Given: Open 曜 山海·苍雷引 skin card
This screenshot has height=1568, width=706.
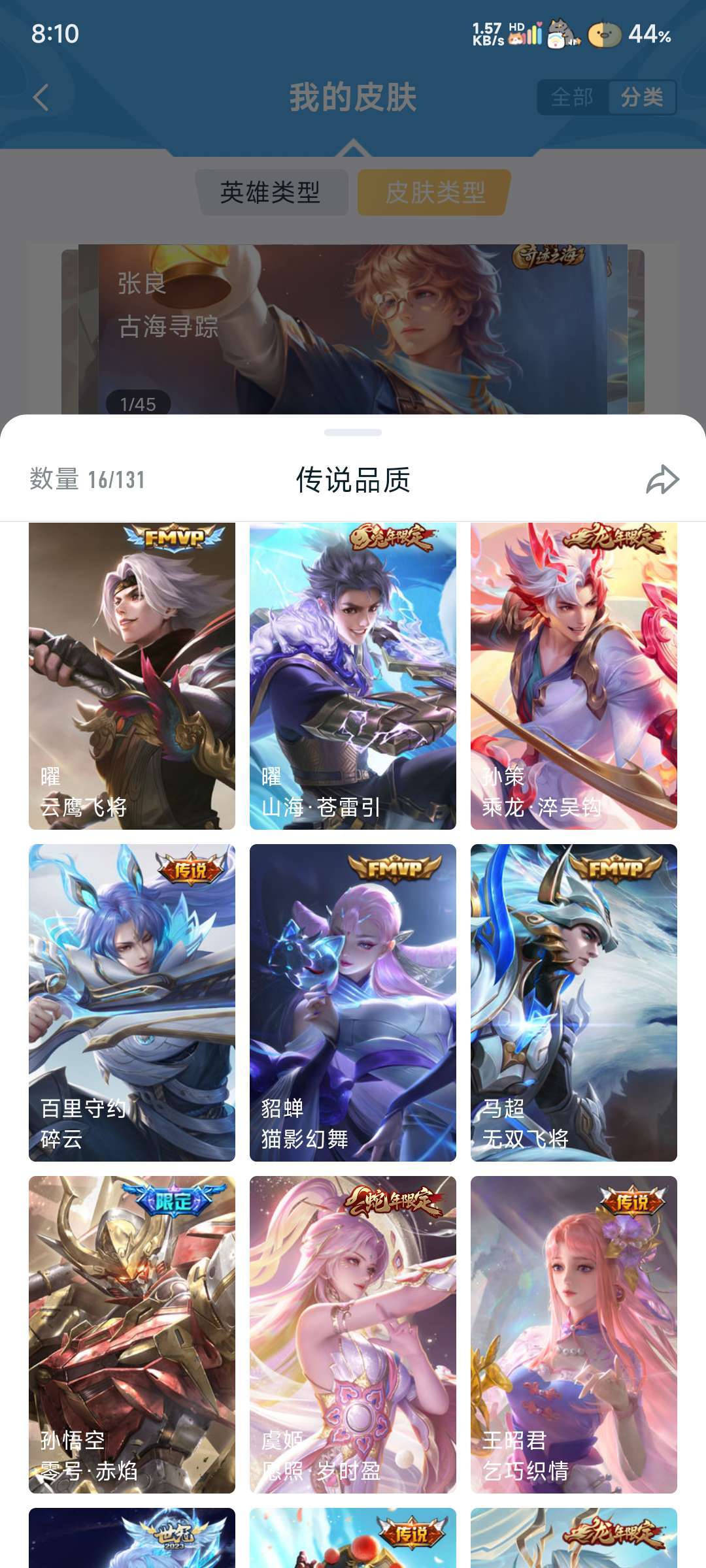Looking at the screenshot, I should (x=353, y=676).
